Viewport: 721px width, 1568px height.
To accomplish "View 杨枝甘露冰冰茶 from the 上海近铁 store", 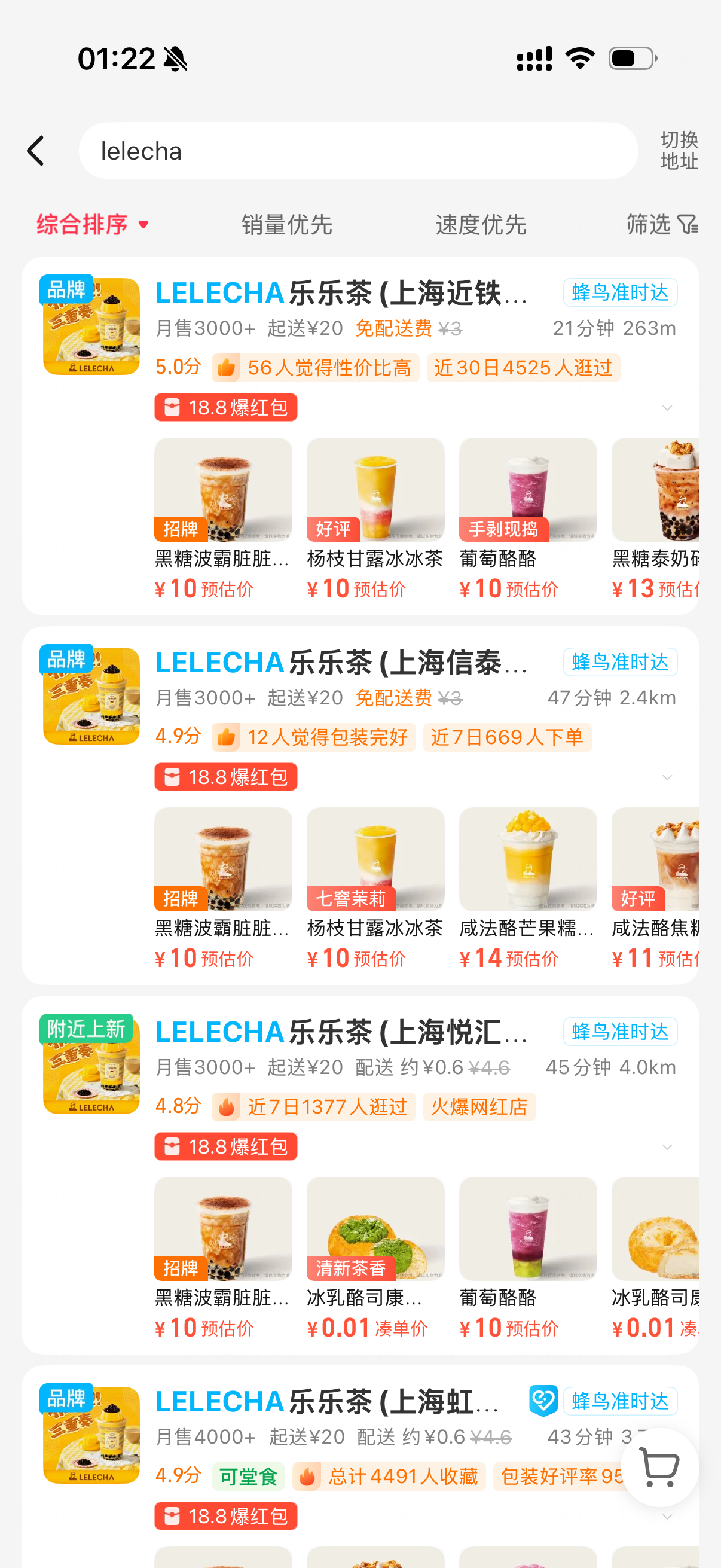I will (375, 517).
